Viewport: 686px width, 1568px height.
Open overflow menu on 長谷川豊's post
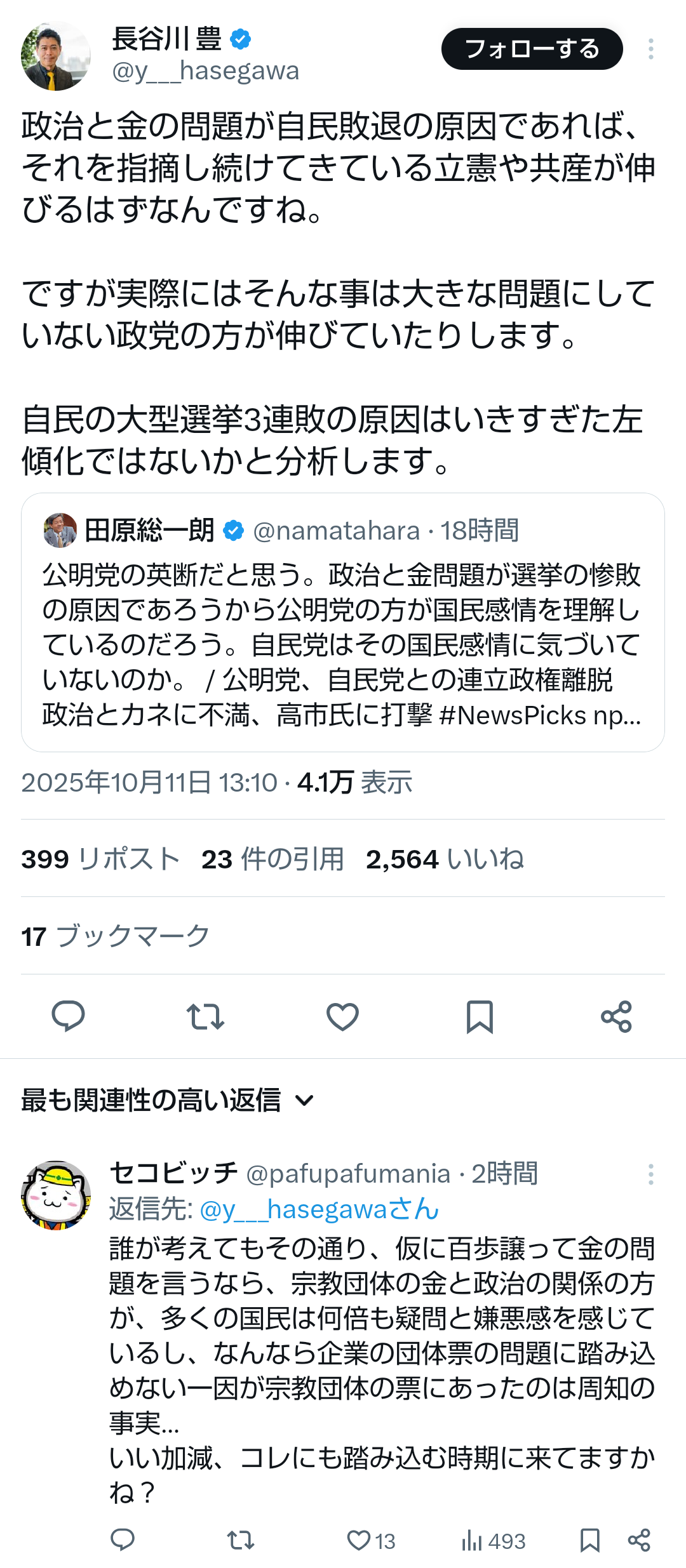coord(650,49)
